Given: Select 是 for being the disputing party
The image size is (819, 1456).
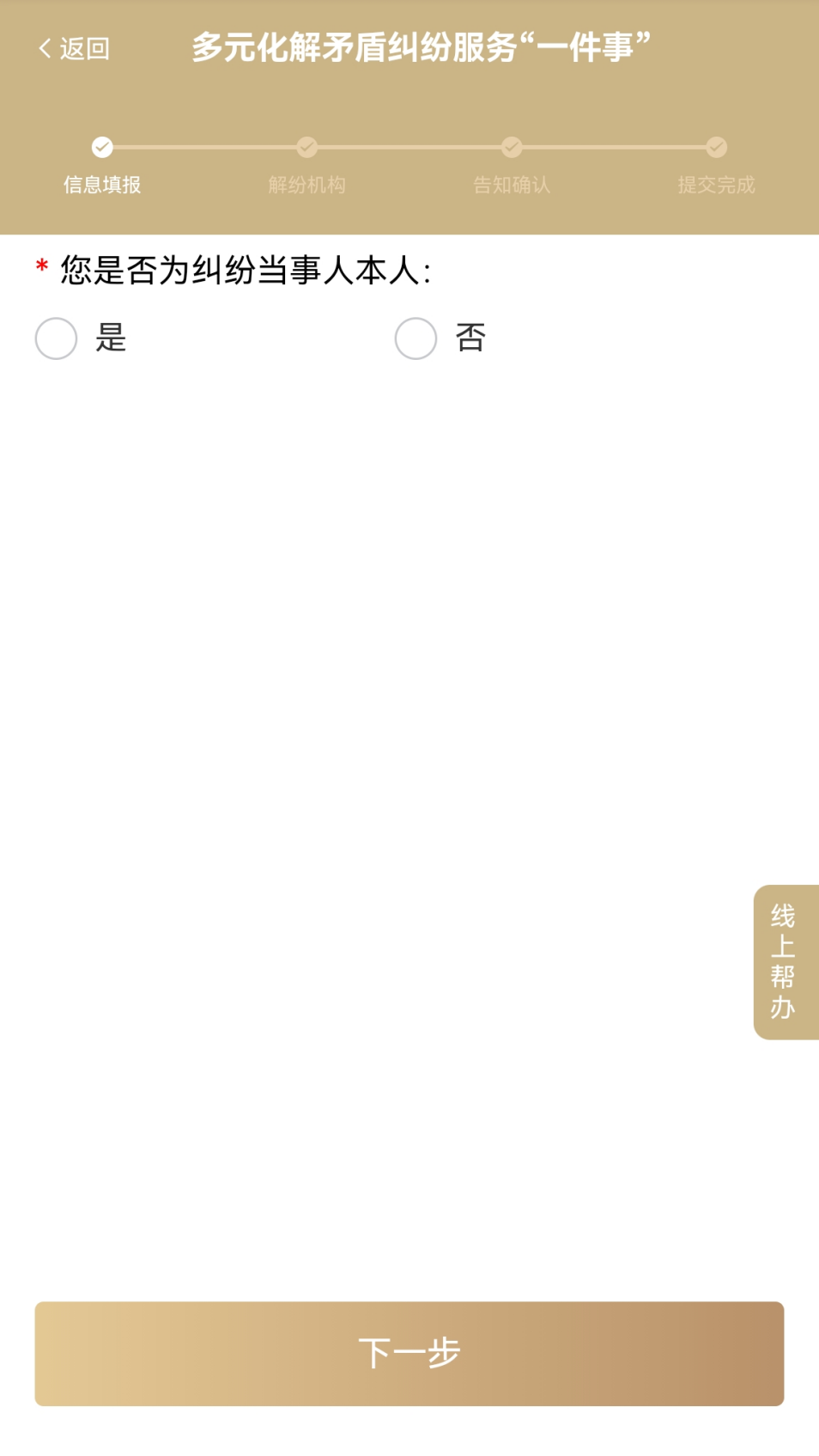Looking at the screenshot, I should (57, 338).
